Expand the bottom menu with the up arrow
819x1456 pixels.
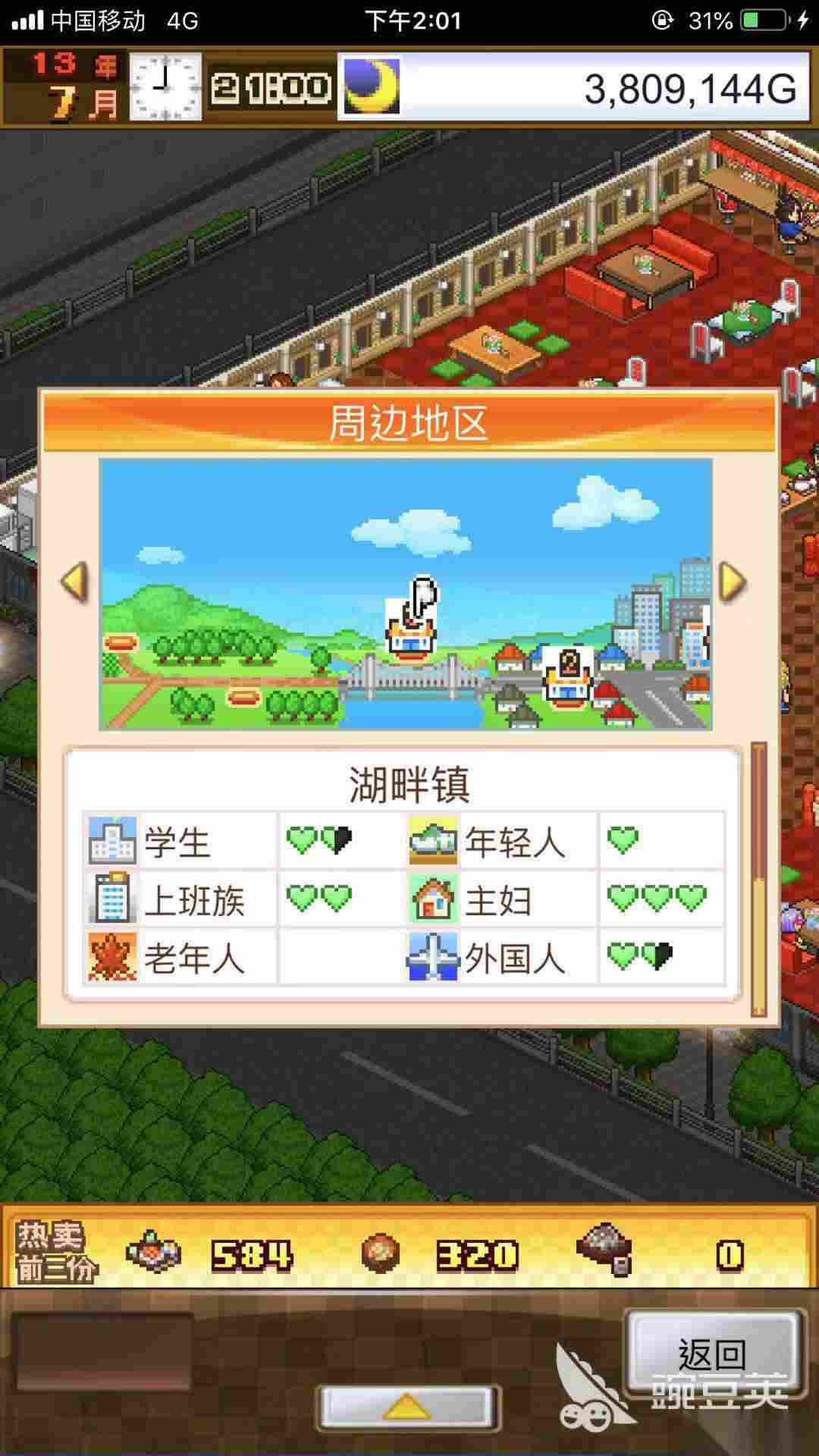pyautogui.click(x=408, y=1407)
